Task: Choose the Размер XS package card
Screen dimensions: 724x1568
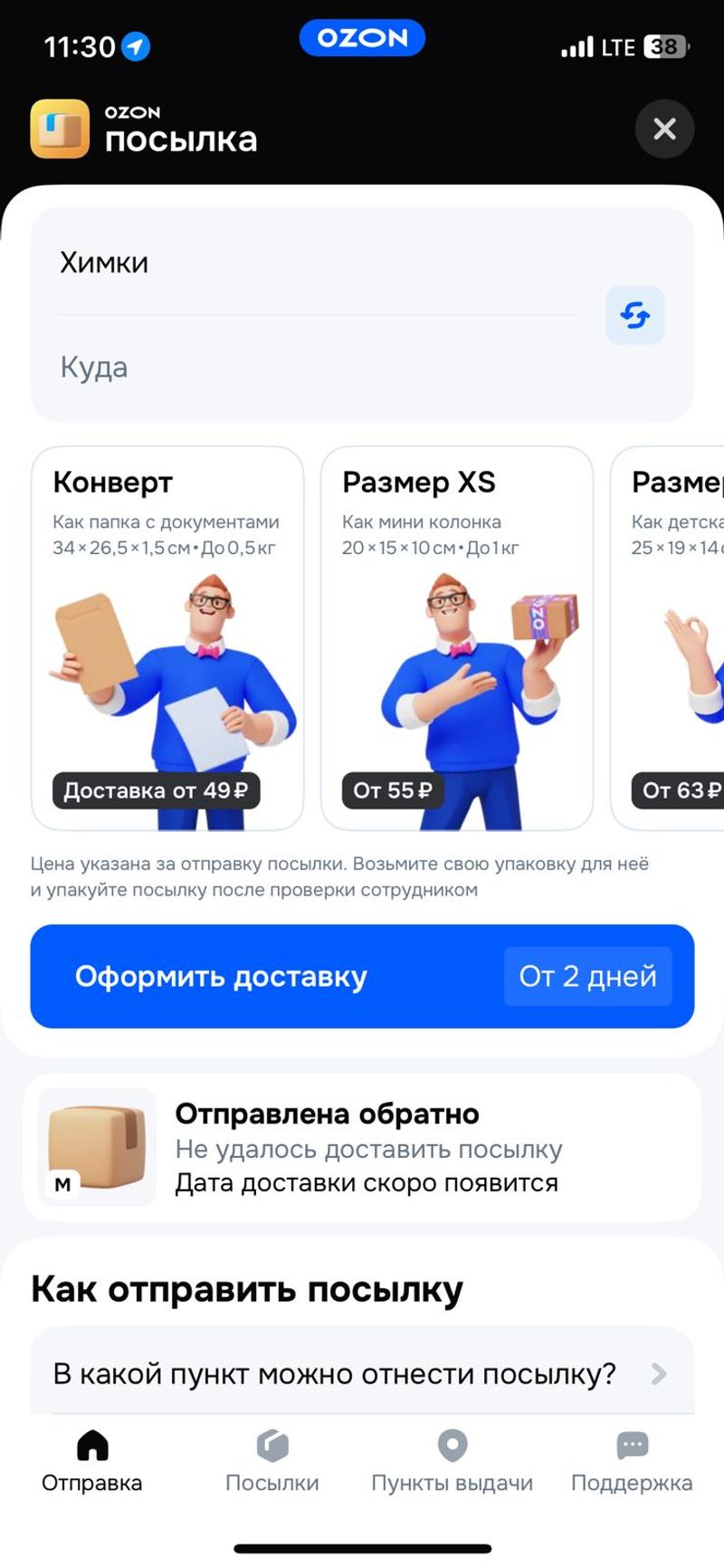Action: click(457, 638)
